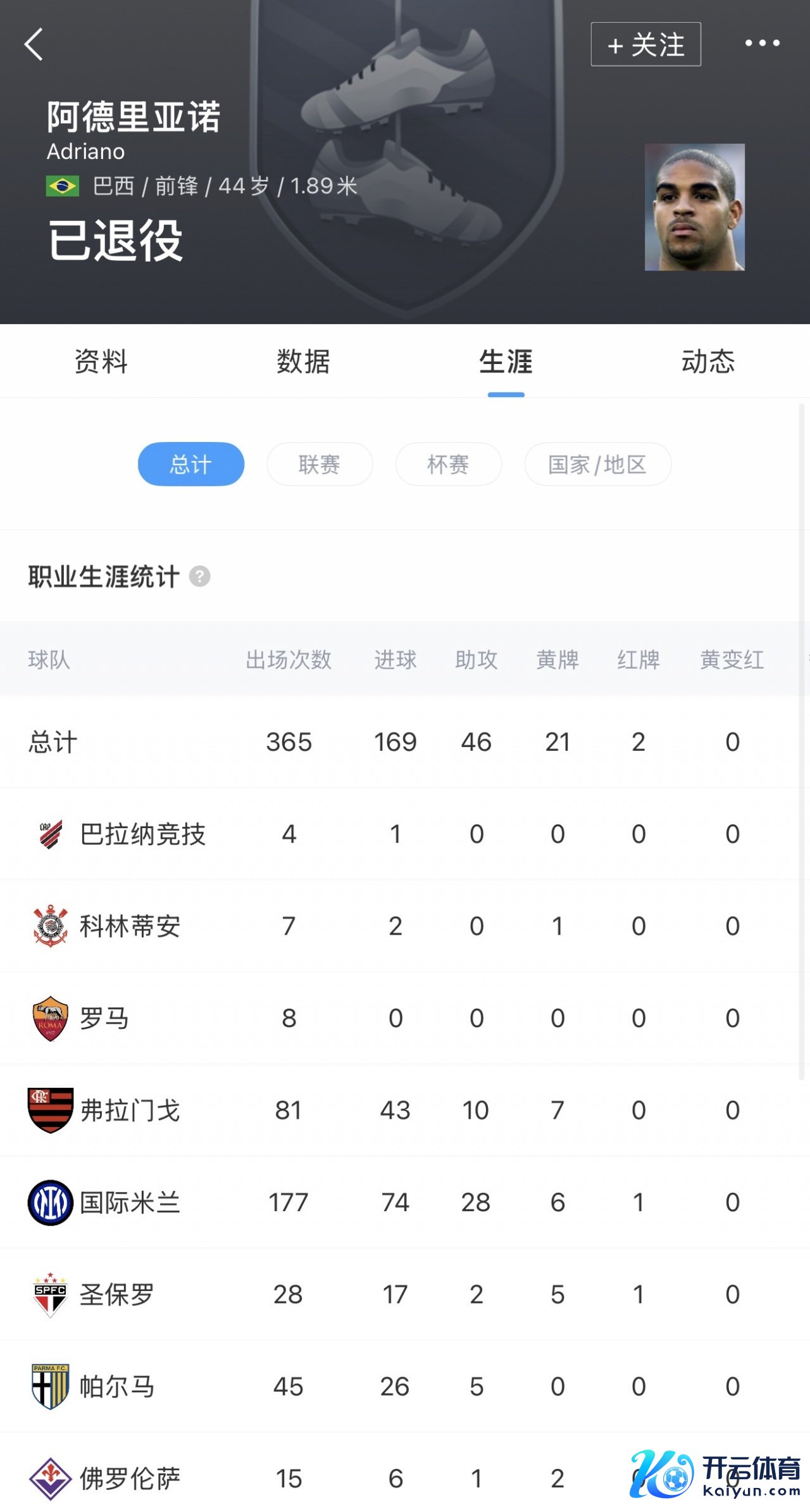Screen dimensions: 810x1512
Task: Switch to the 资料 tab
Action: (101, 362)
